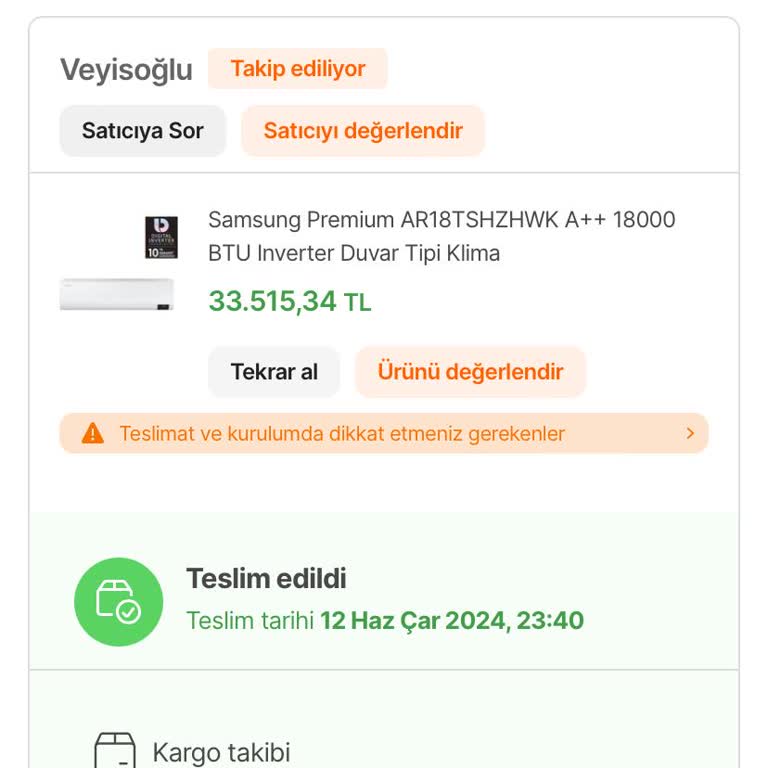Tap the Takip ediliyor follow button

point(297,69)
